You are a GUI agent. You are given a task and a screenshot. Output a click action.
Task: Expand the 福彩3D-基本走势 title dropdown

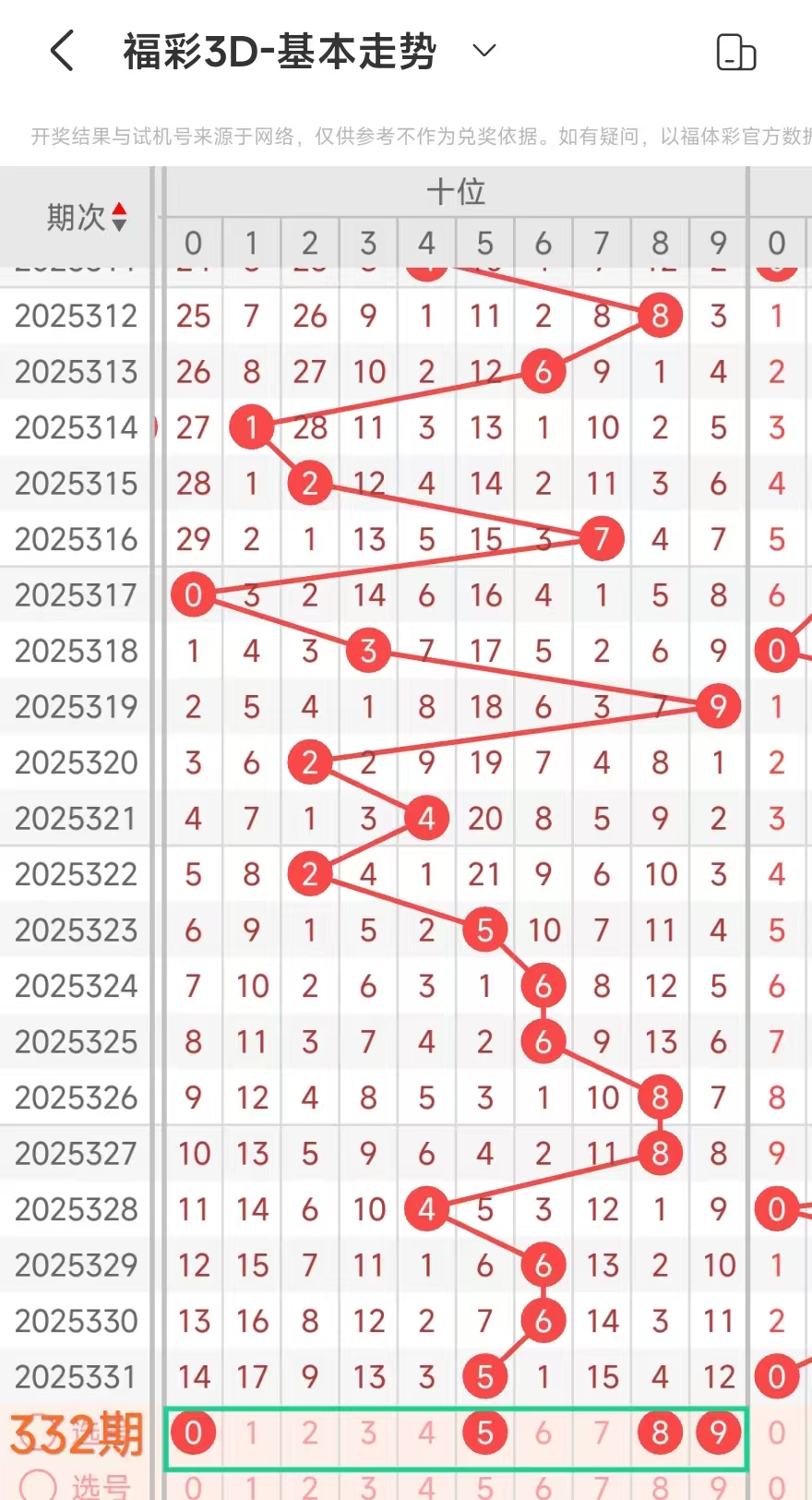484,51
